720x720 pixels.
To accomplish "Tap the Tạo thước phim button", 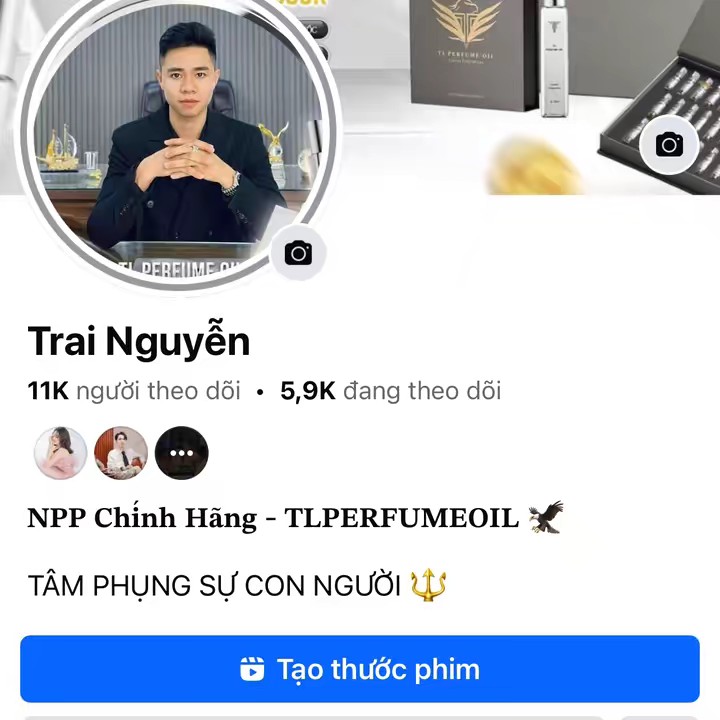I will 360,669.
